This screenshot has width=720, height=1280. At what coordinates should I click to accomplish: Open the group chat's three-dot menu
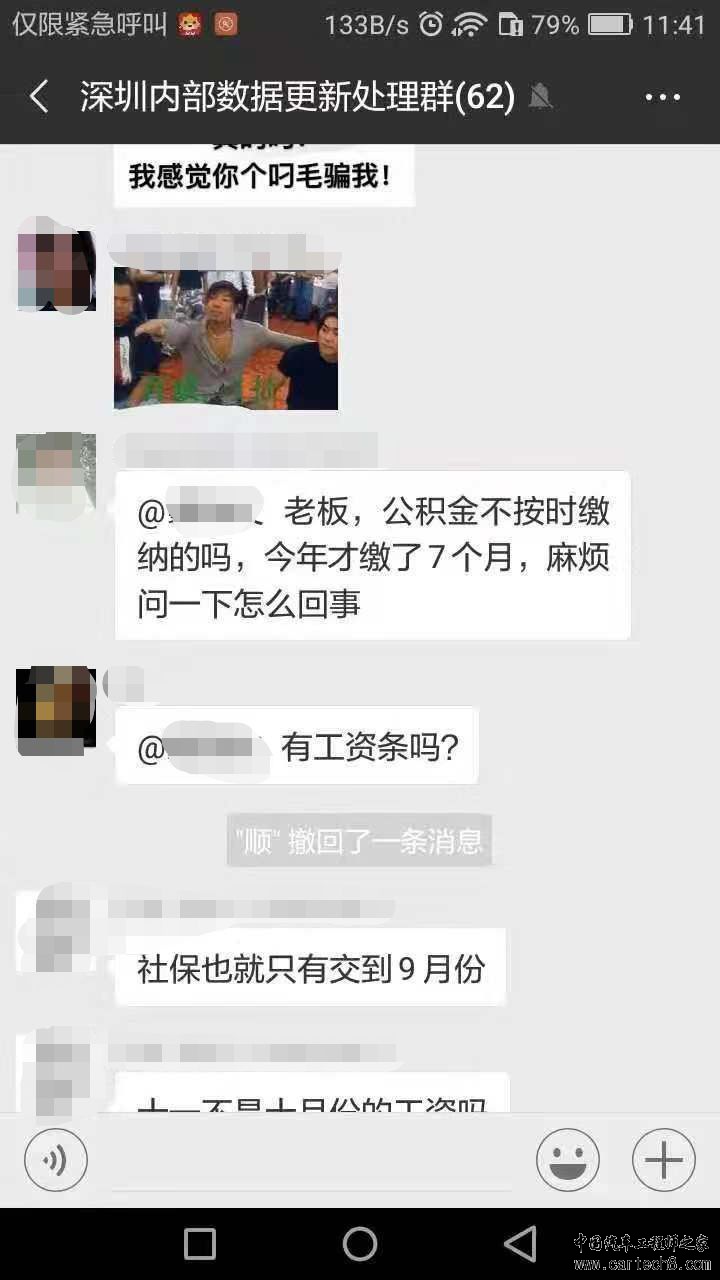pyautogui.click(x=662, y=97)
